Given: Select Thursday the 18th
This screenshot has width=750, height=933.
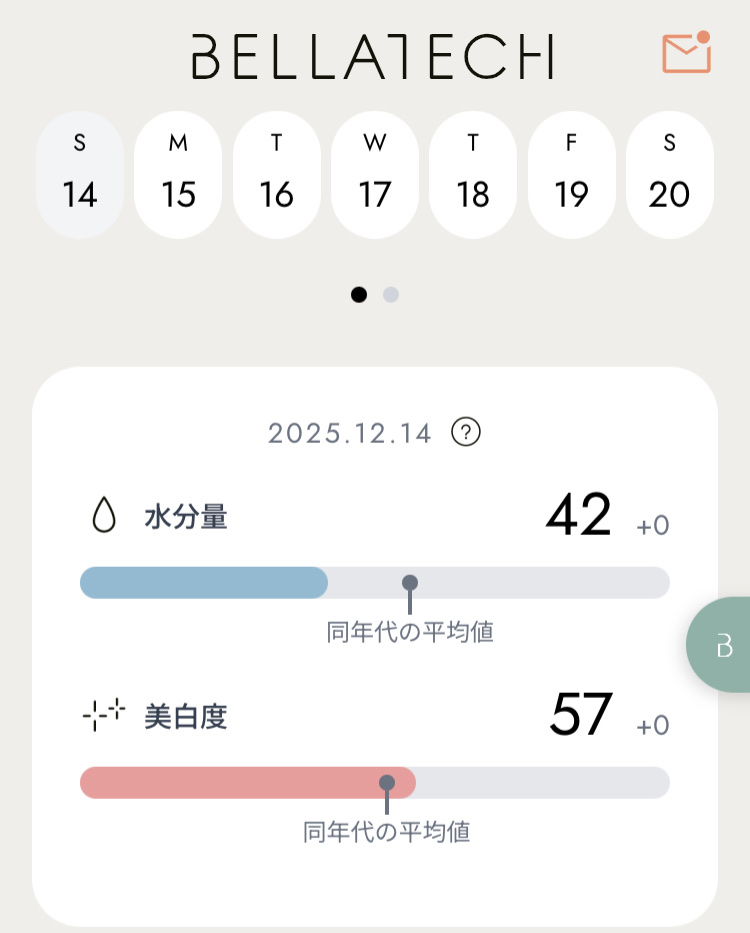Looking at the screenshot, I should [x=473, y=174].
